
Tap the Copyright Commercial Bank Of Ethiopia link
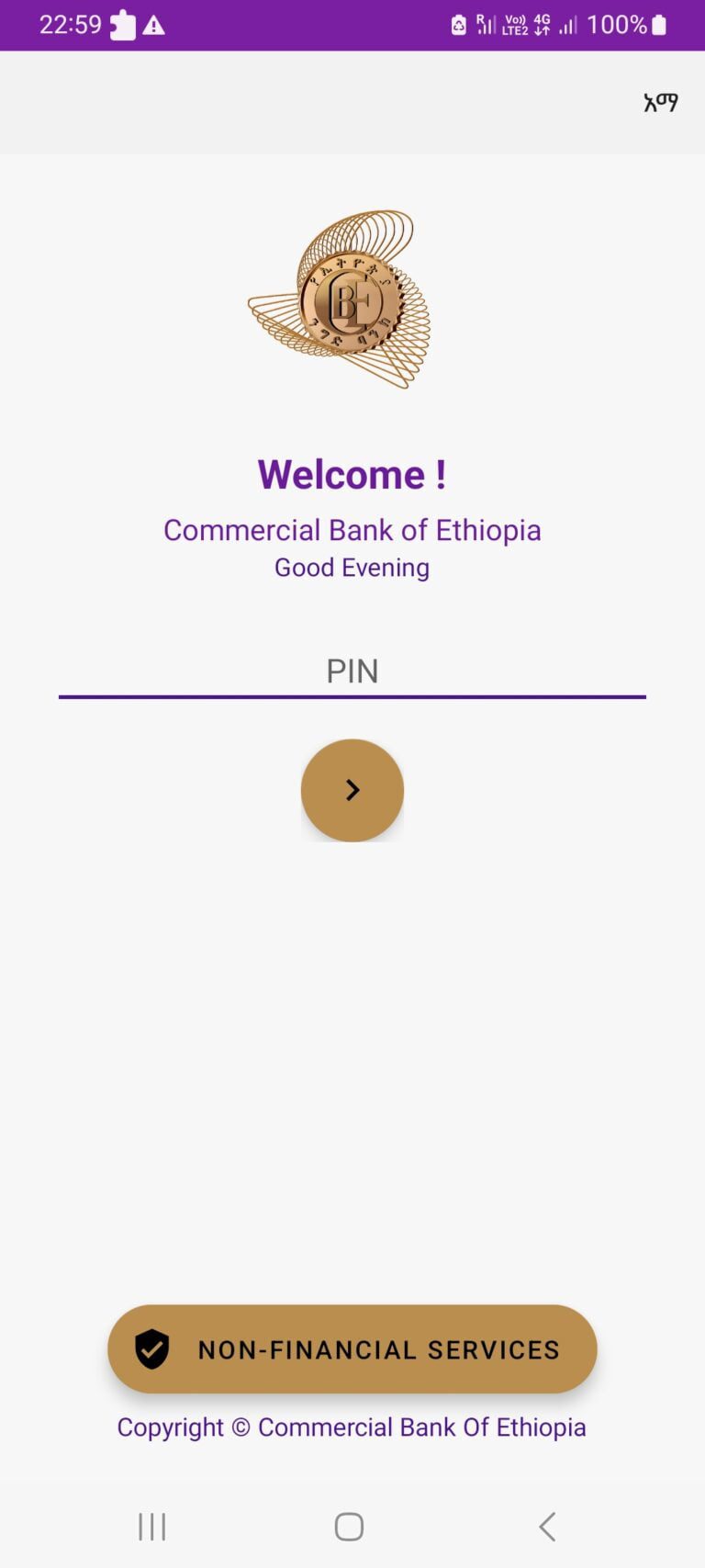click(352, 1427)
